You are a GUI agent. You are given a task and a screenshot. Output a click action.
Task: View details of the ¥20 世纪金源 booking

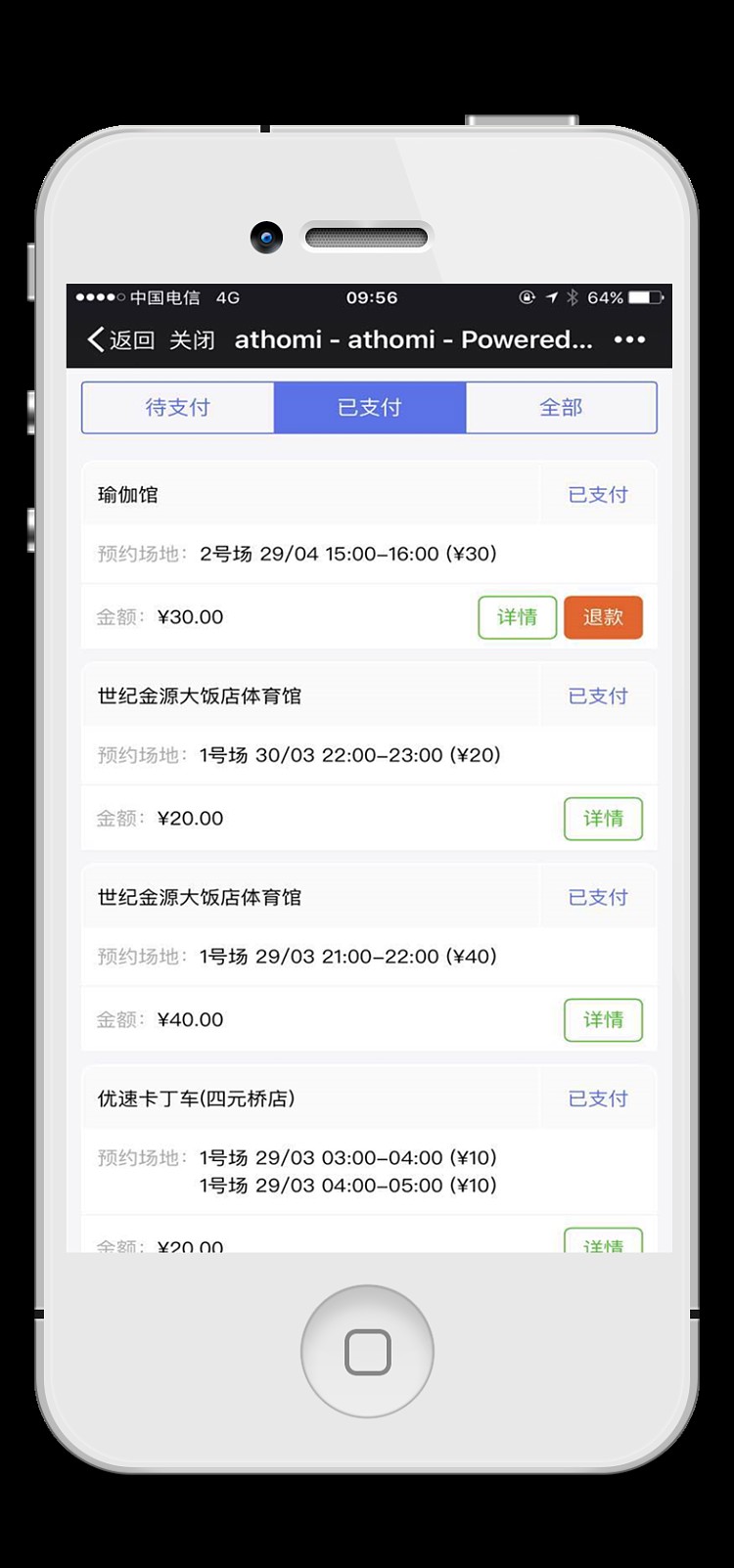(603, 819)
